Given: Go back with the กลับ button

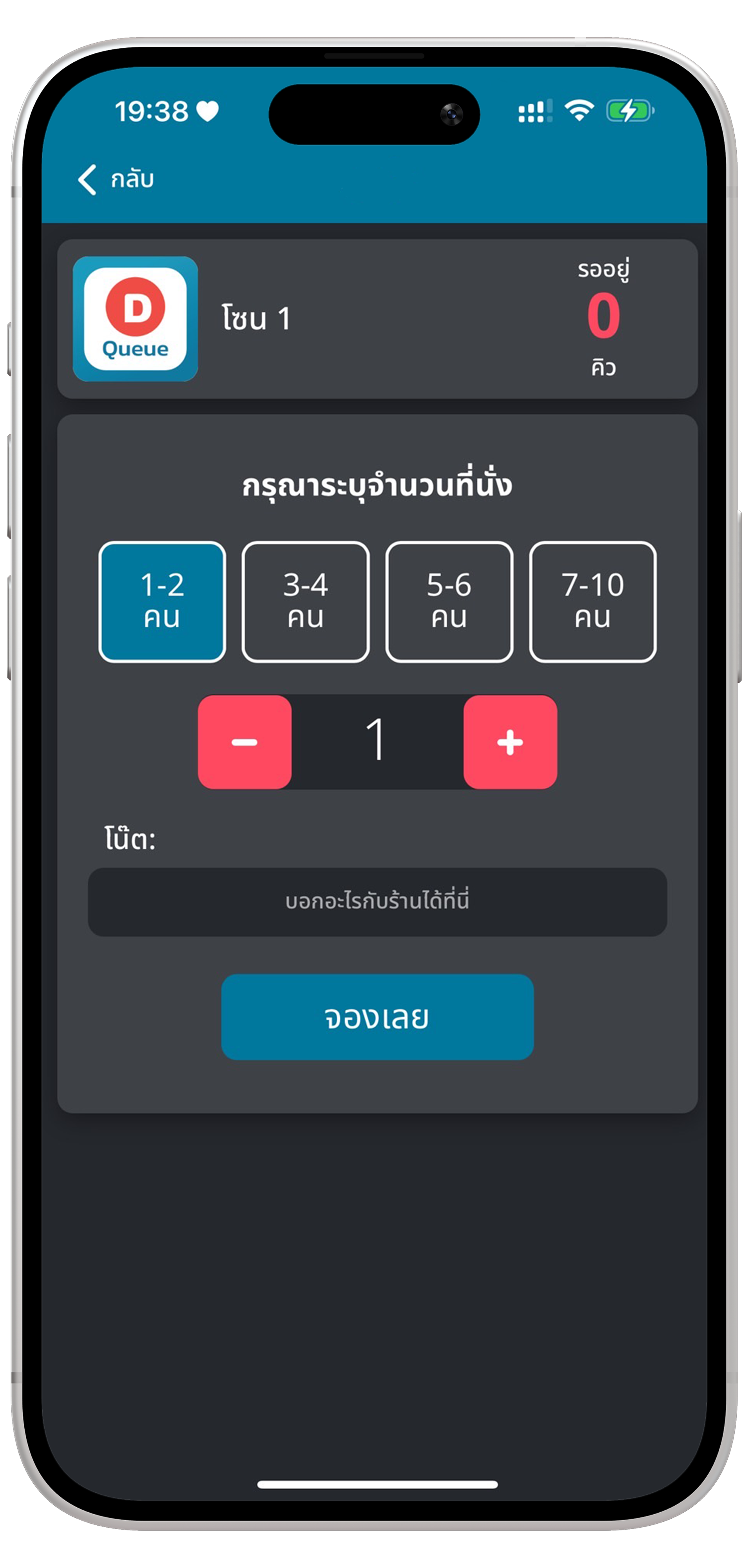Looking at the screenshot, I should 116,180.
